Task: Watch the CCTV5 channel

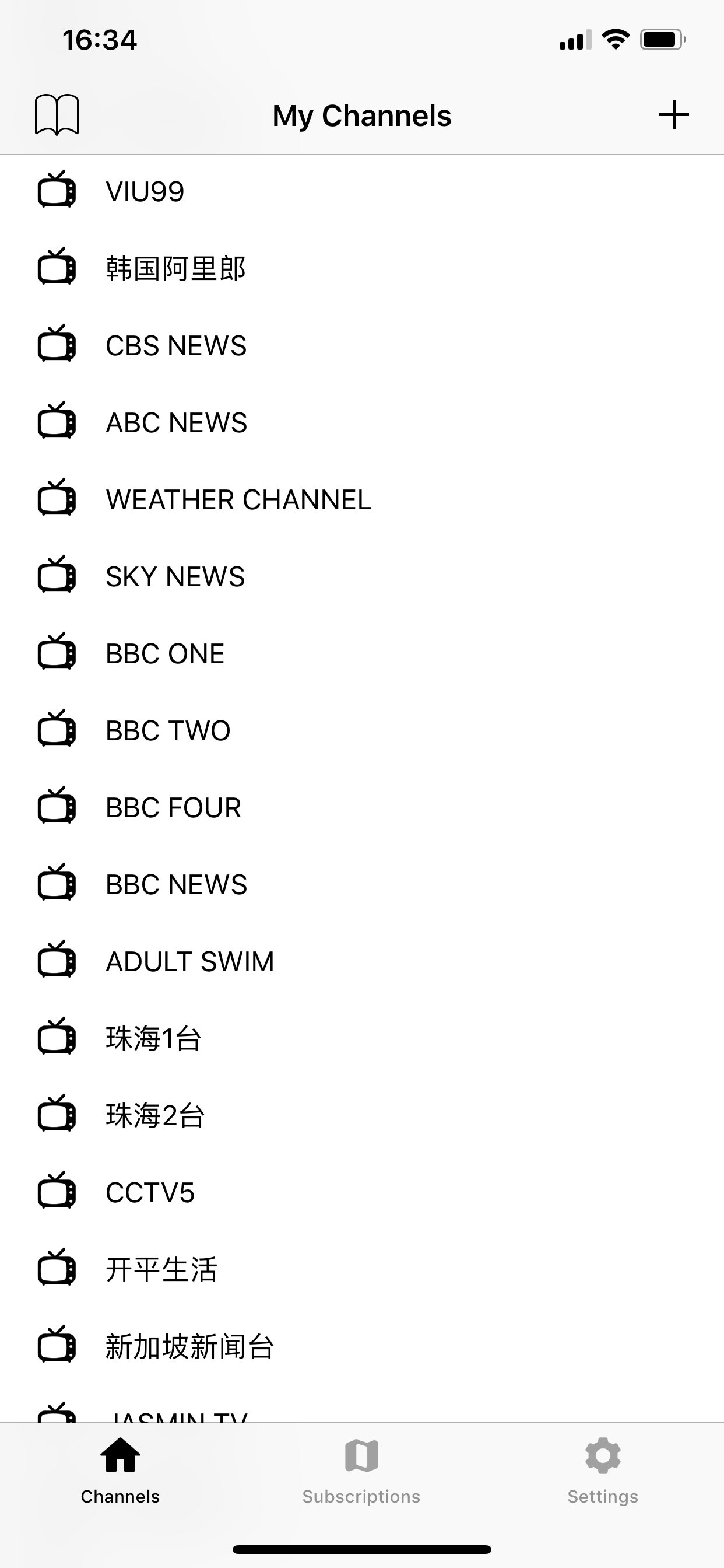Action: tap(150, 1192)
